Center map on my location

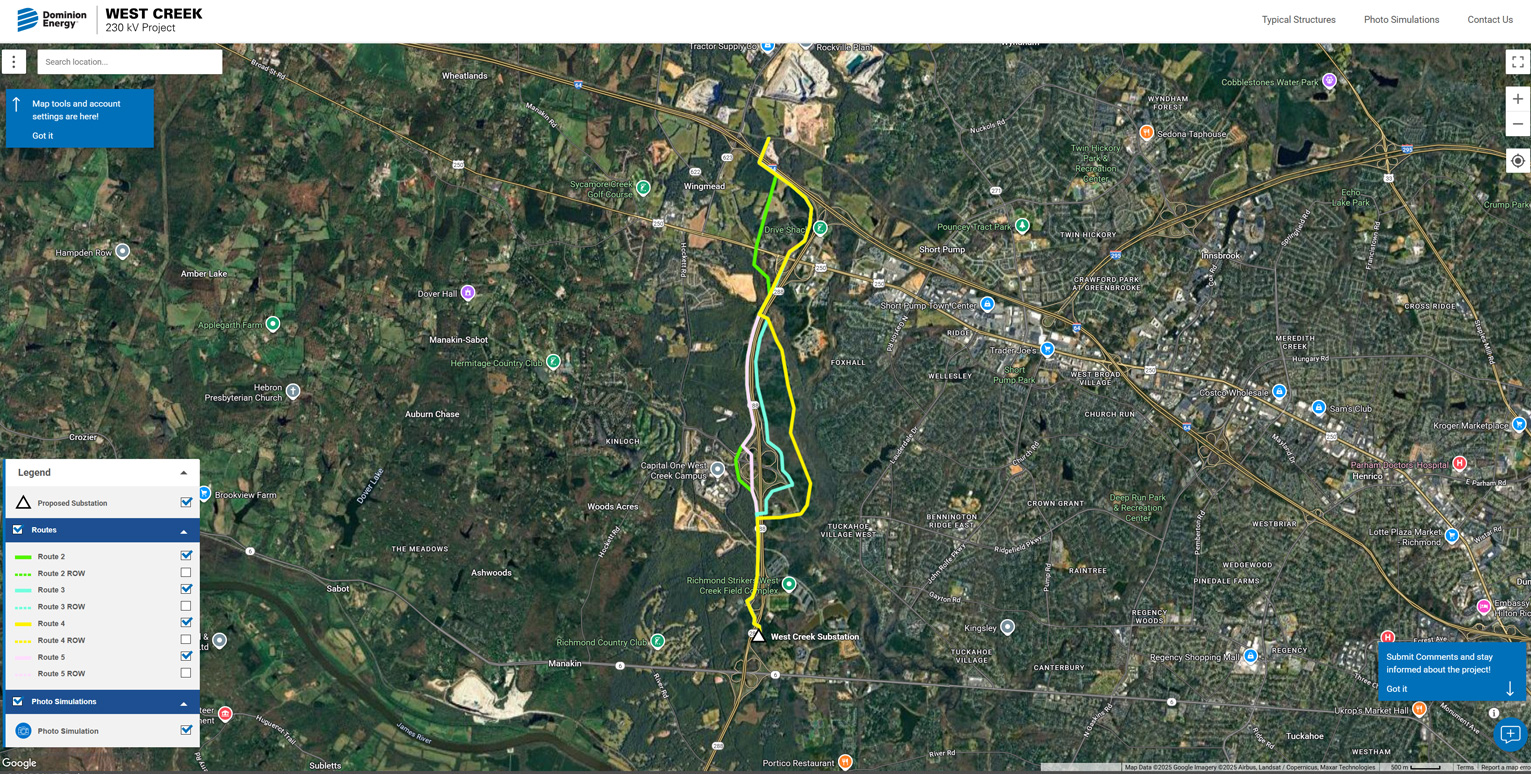[1517, 161]
